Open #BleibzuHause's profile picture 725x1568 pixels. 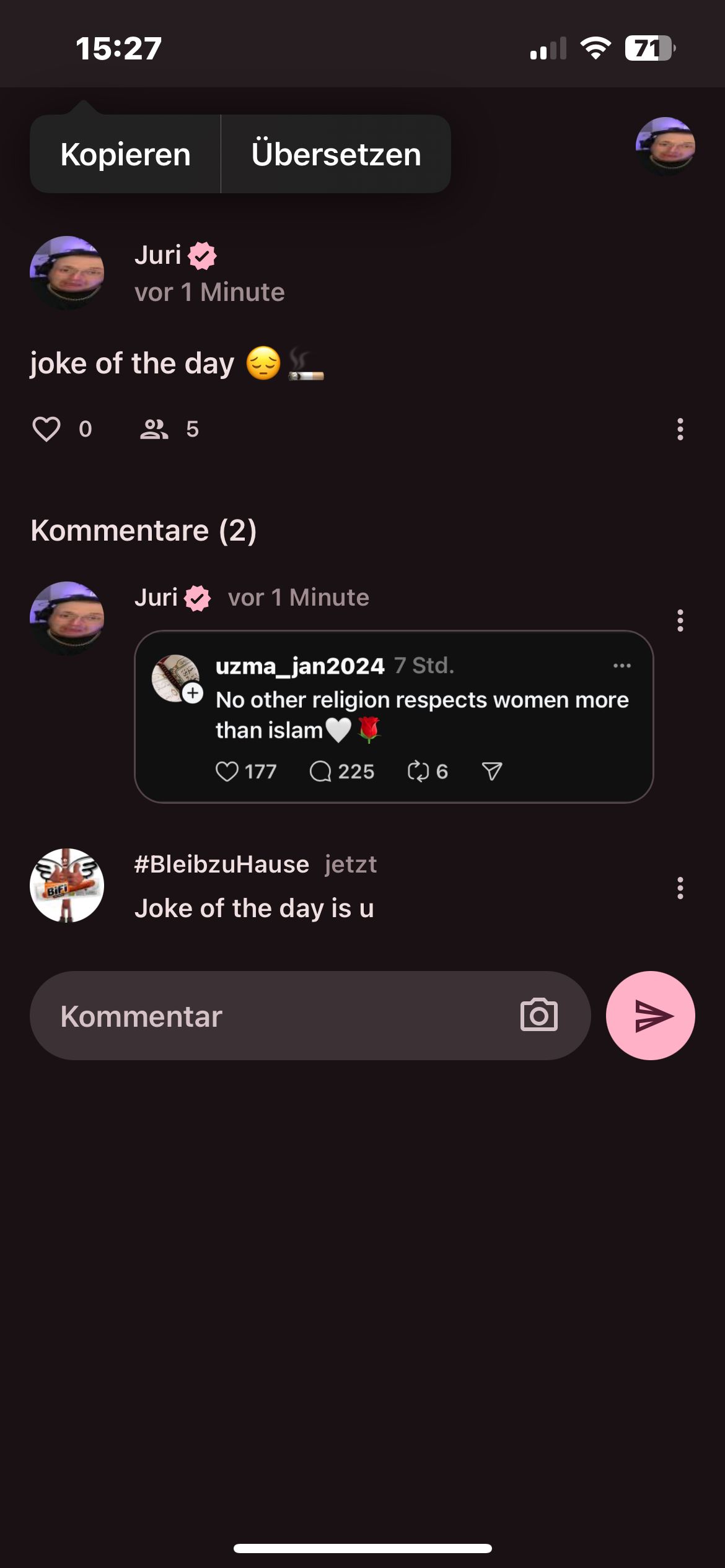pos(67,886)
